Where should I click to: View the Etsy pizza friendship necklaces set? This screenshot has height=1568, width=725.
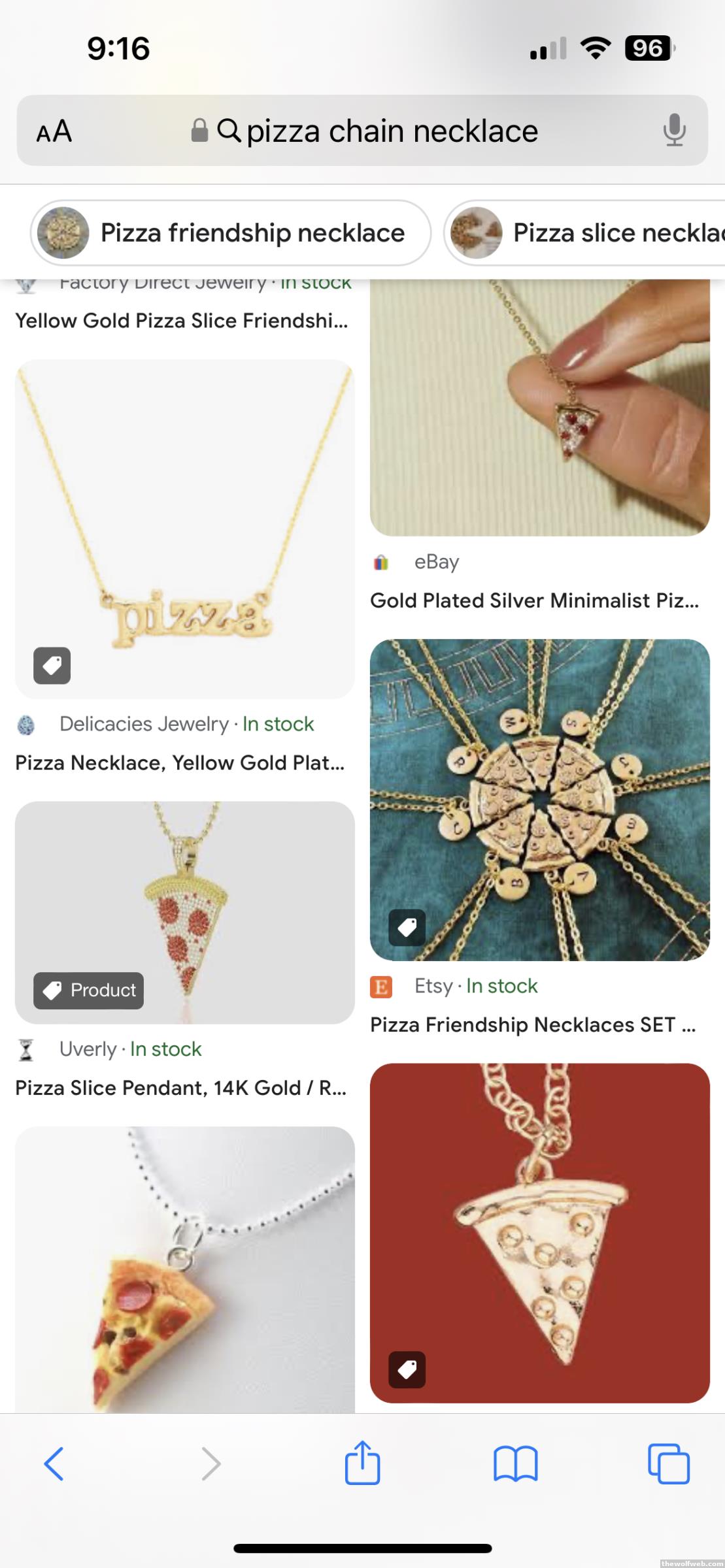(539, 800)
